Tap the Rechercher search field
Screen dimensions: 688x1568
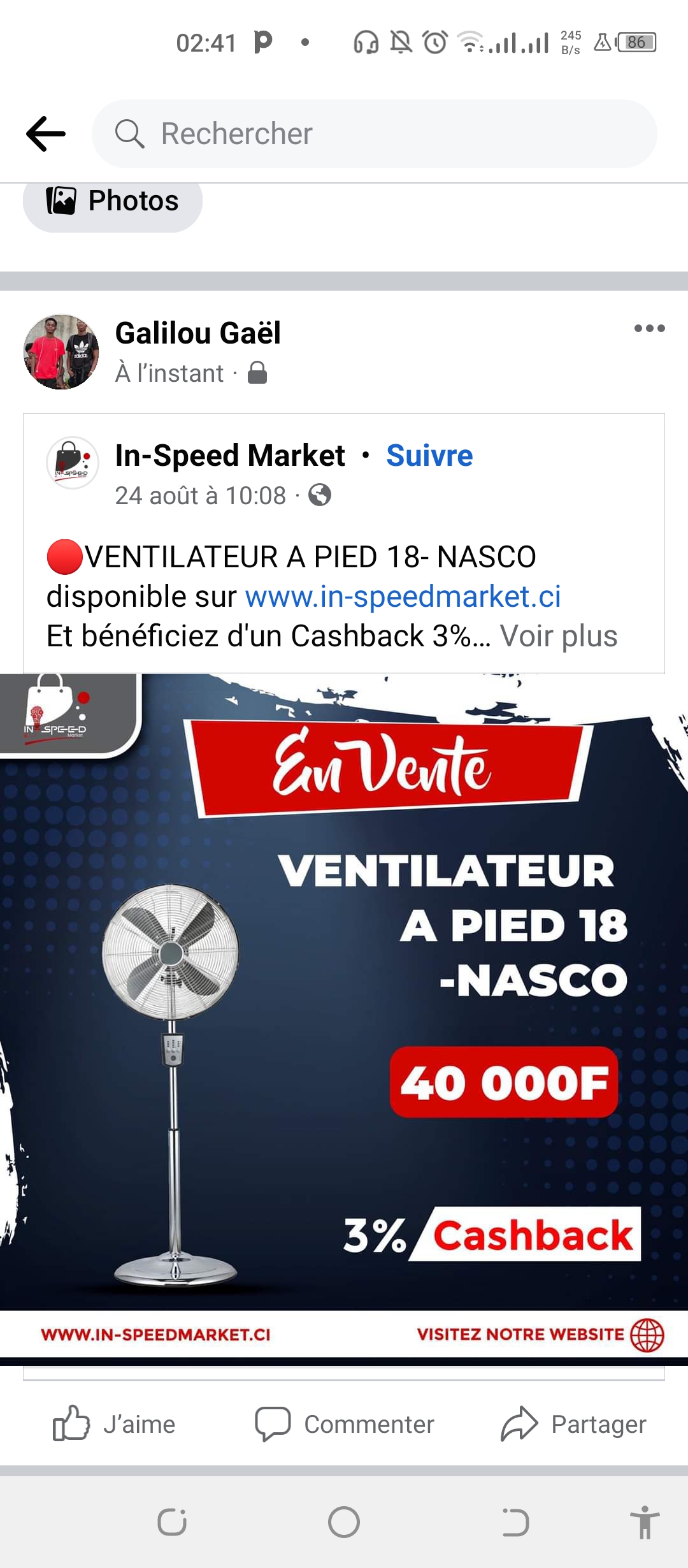pos(375,134)
